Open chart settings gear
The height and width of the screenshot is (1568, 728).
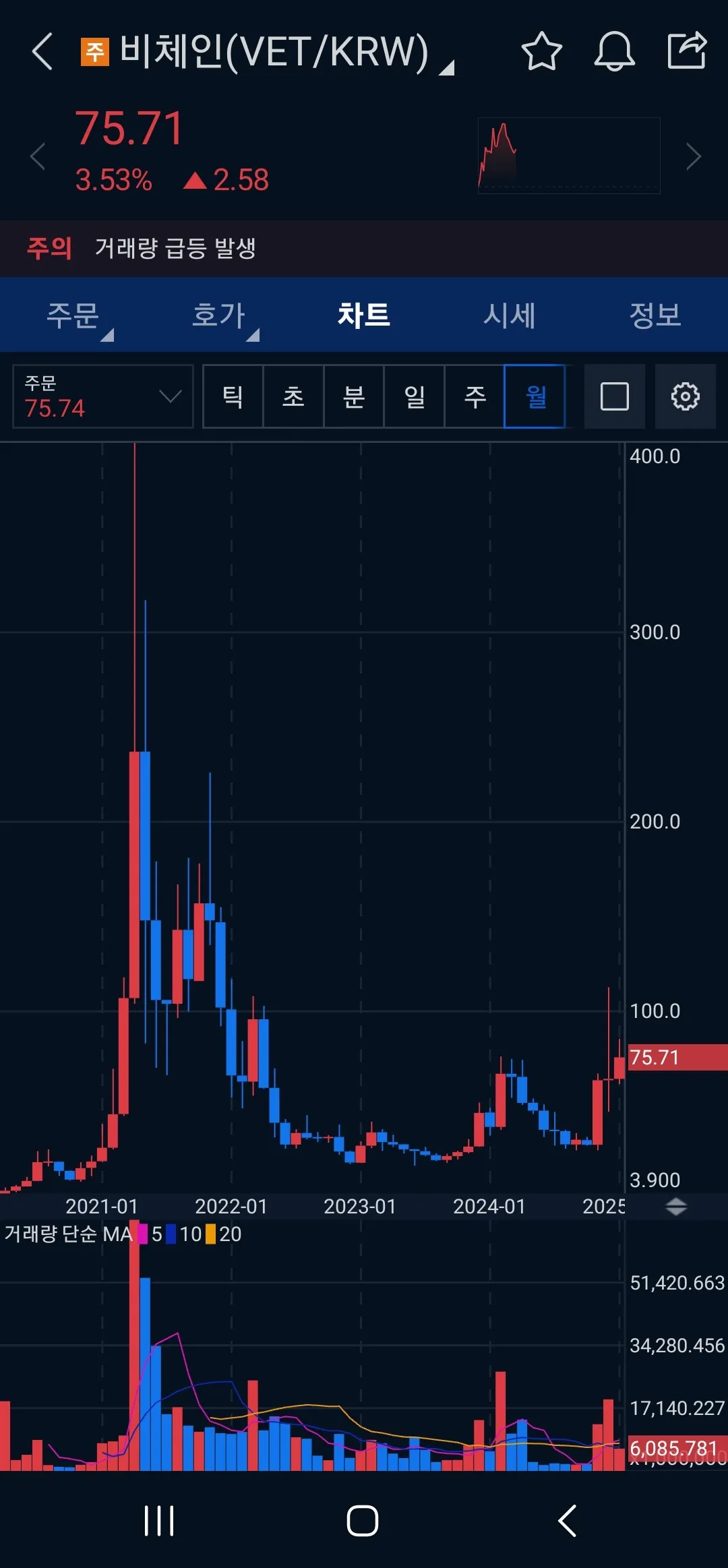click(685, 396)
